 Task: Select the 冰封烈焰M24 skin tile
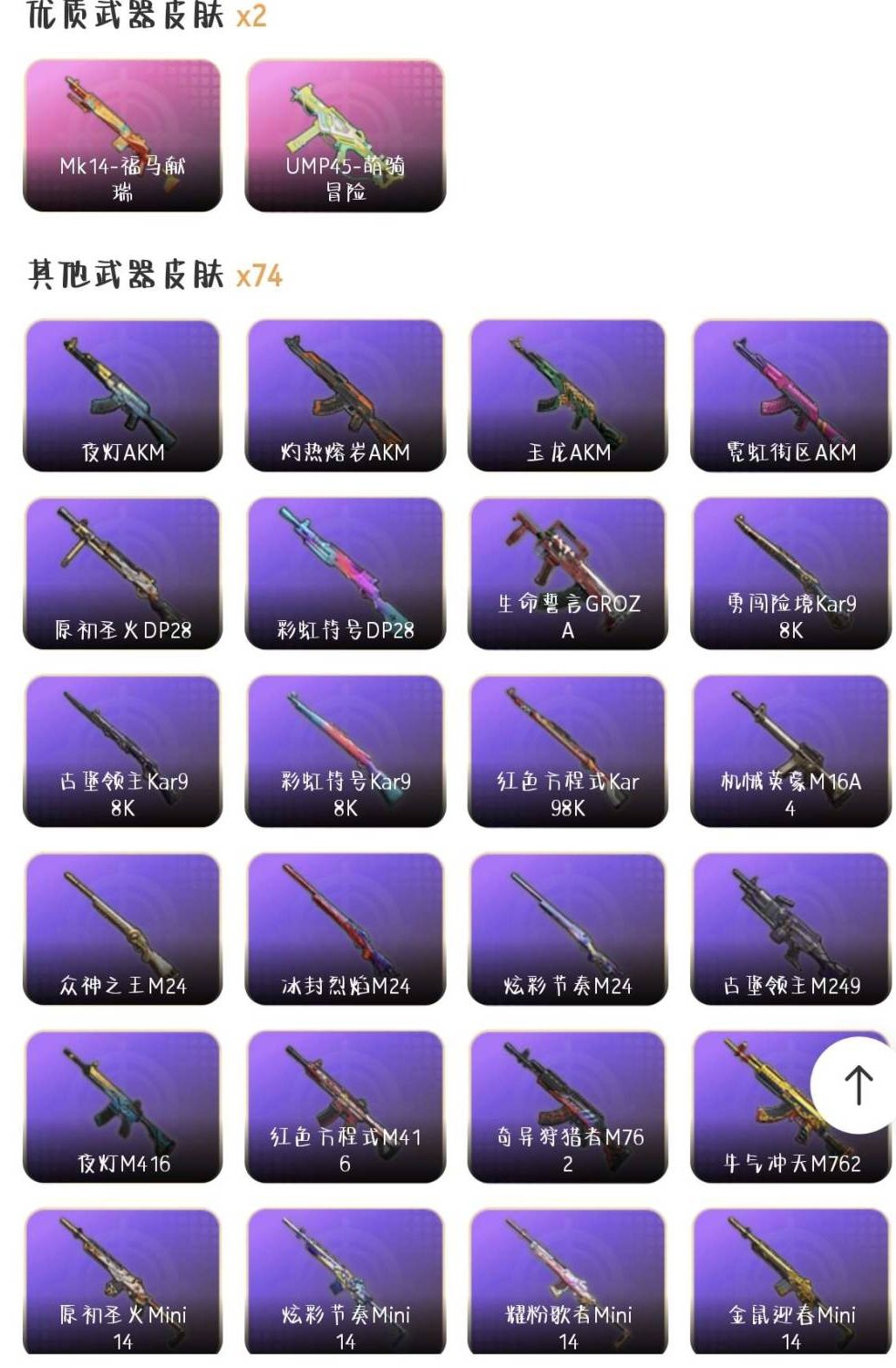pyautogui.click(x=345, y=928)
